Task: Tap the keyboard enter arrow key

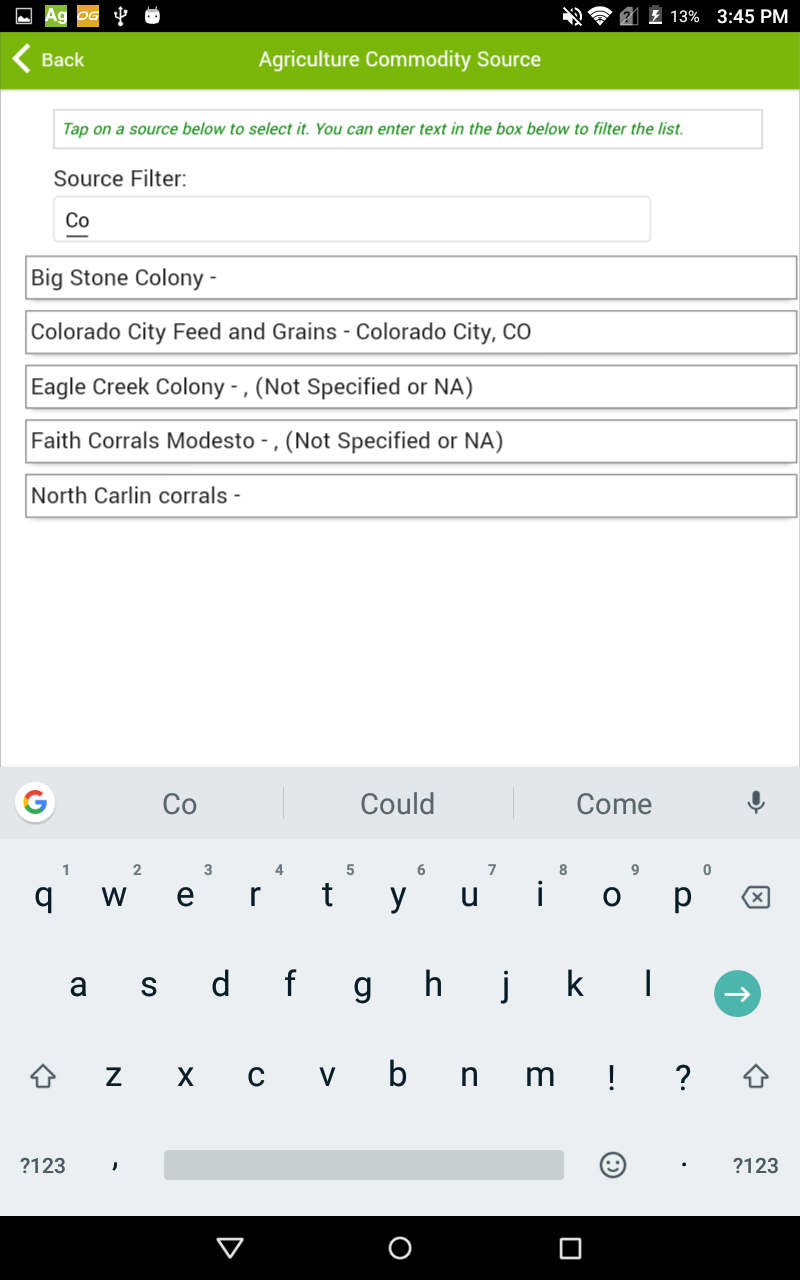Action: [738, 994]
